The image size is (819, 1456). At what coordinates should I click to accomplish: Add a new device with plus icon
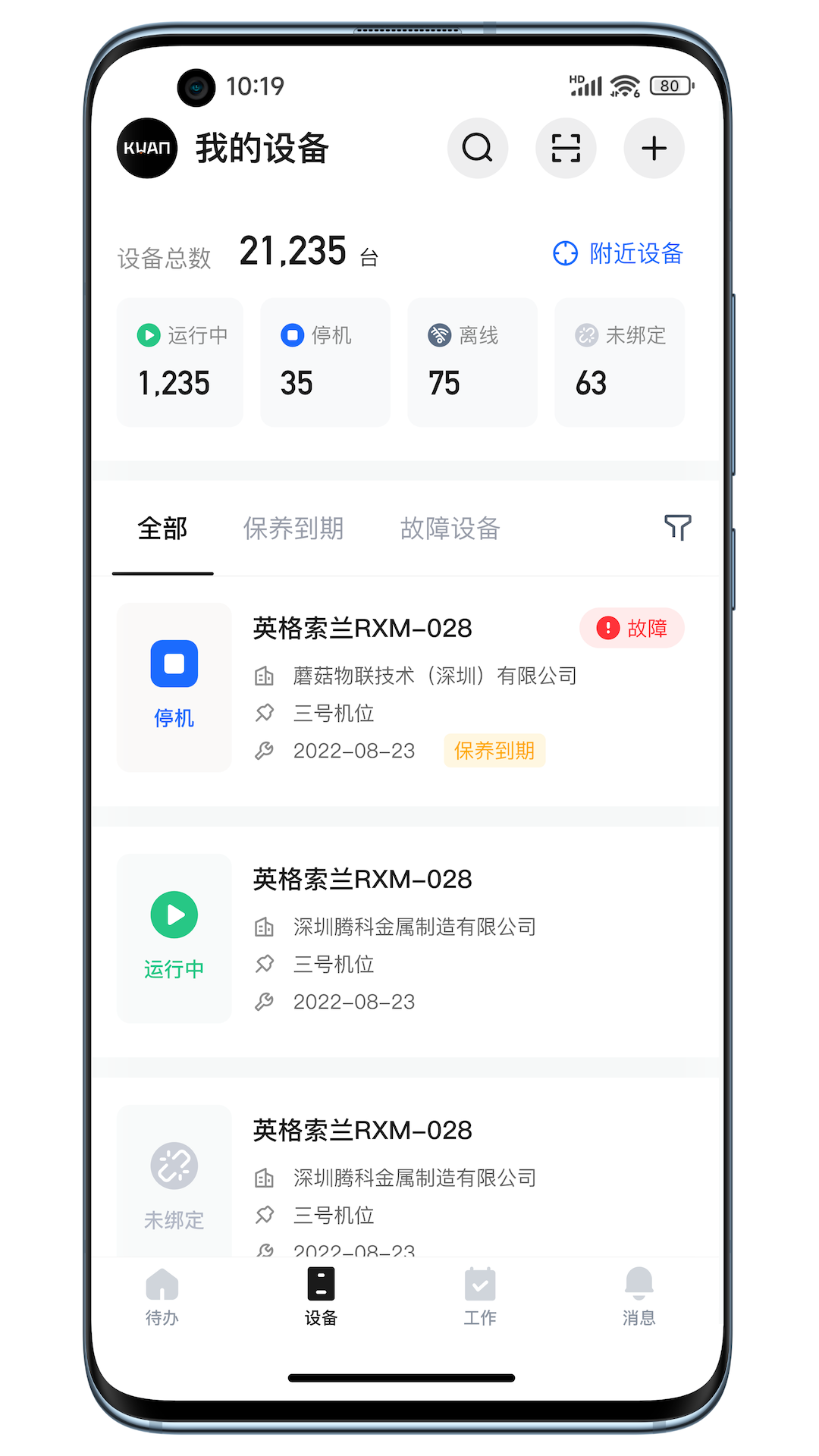click(654, 148)
